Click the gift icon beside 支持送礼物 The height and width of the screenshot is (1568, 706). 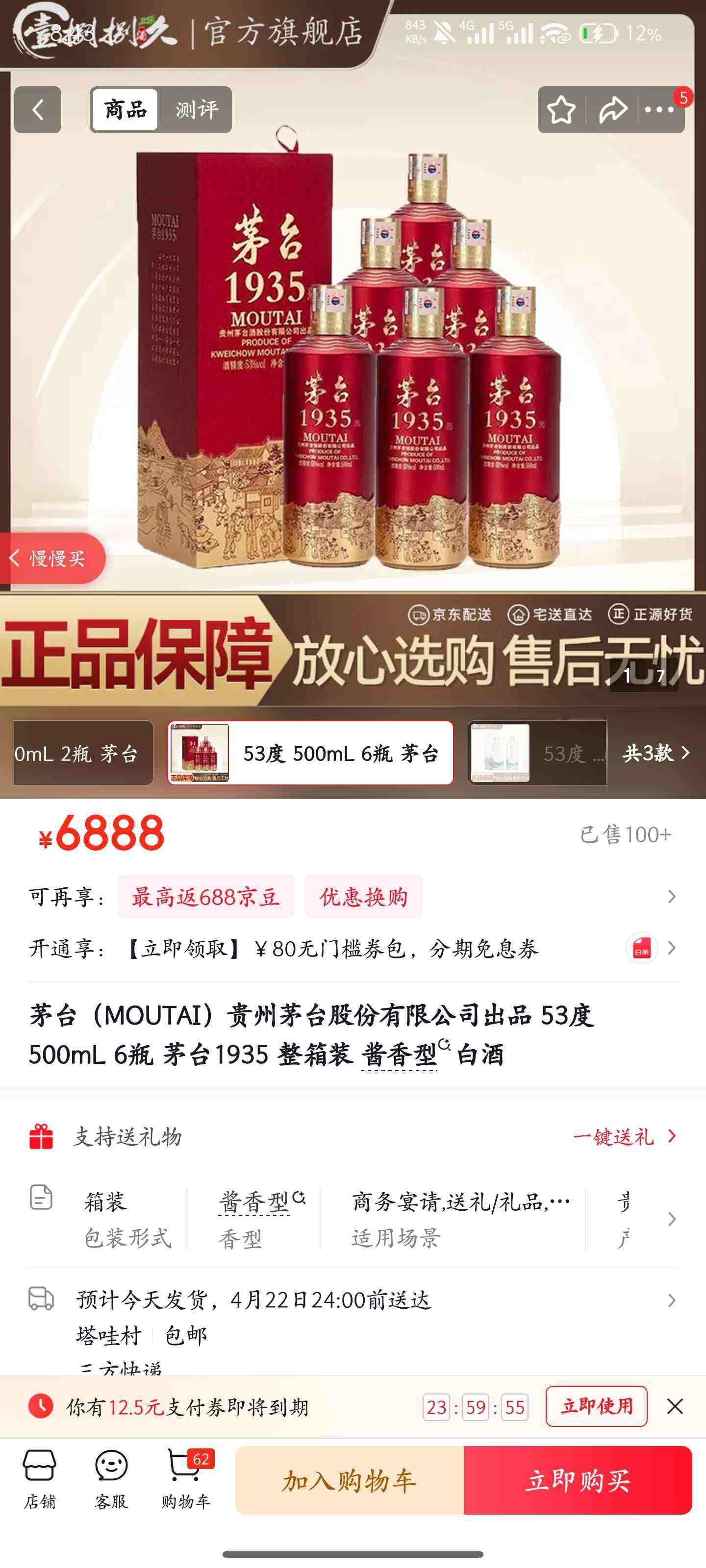click(x=41, y=1138)
